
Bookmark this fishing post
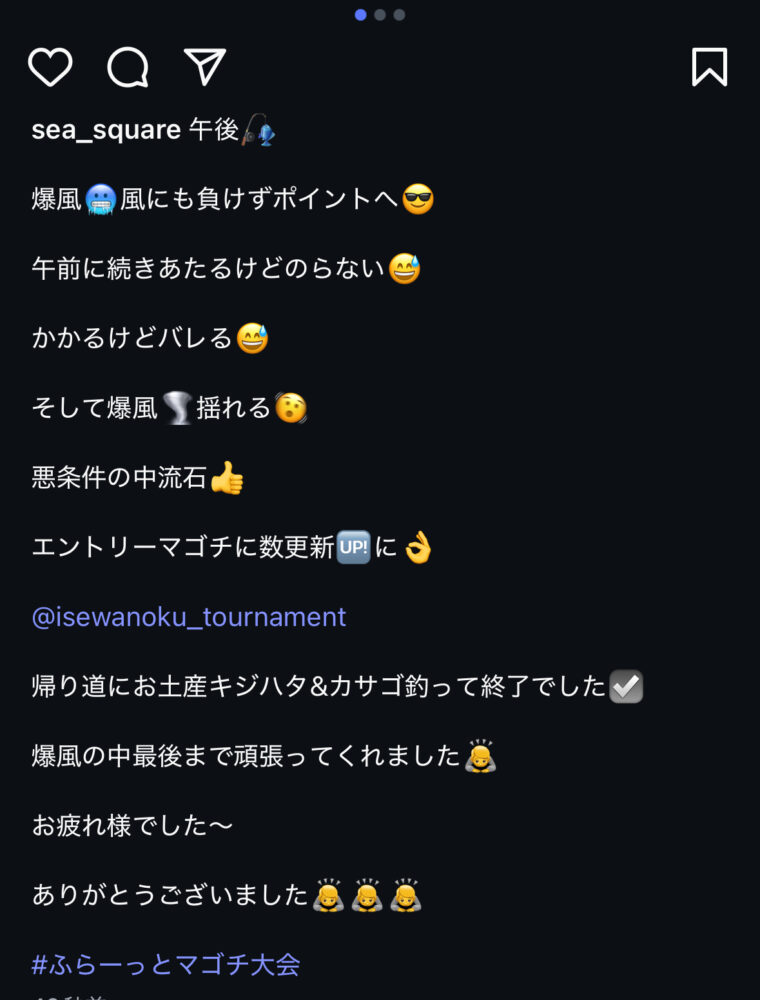tap(709, 67)
